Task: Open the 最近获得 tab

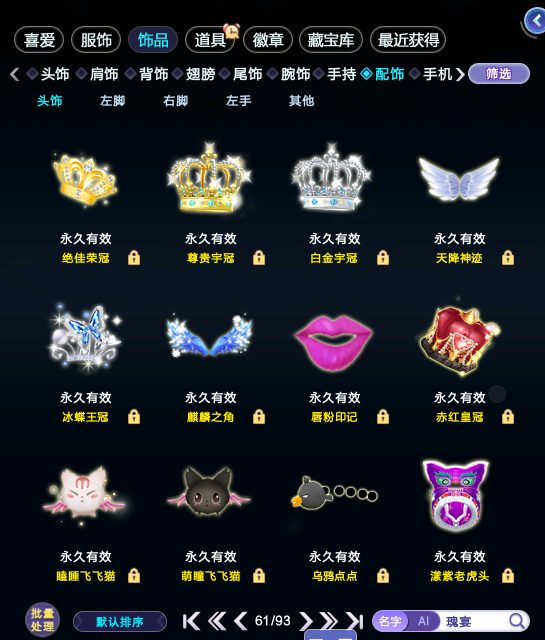Action: [x=408, y=40]
